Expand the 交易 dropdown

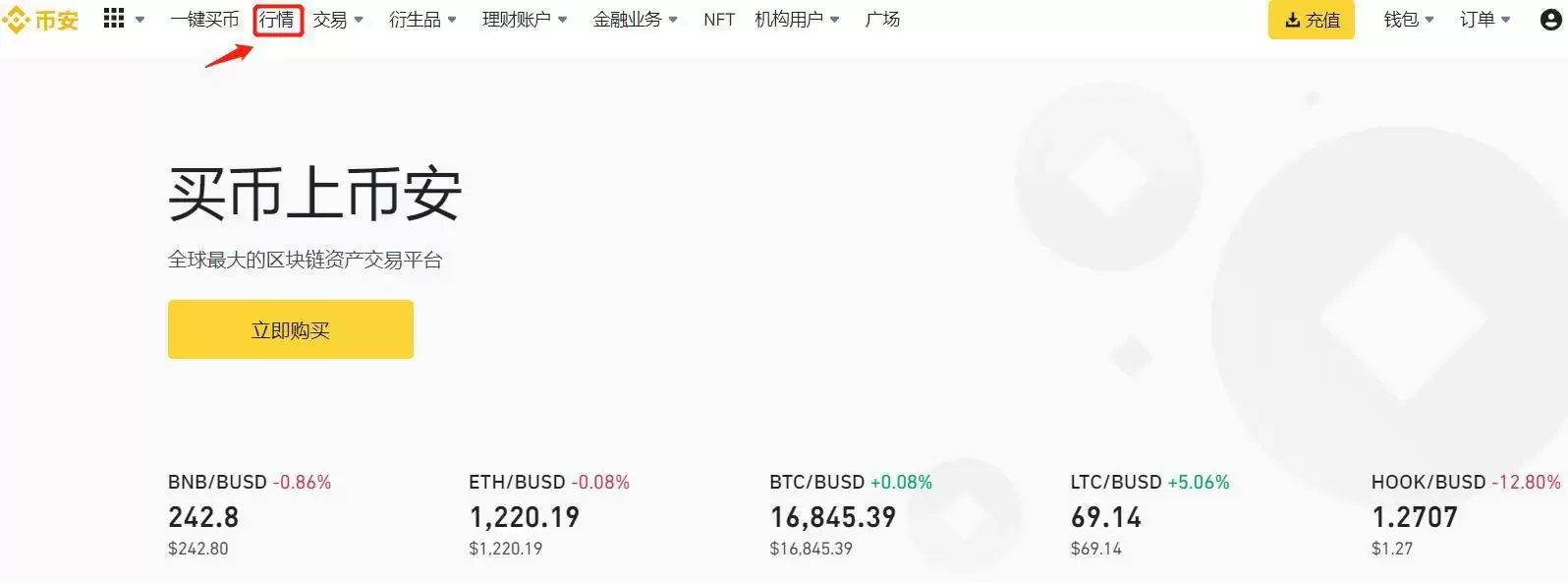pos(338,20)
